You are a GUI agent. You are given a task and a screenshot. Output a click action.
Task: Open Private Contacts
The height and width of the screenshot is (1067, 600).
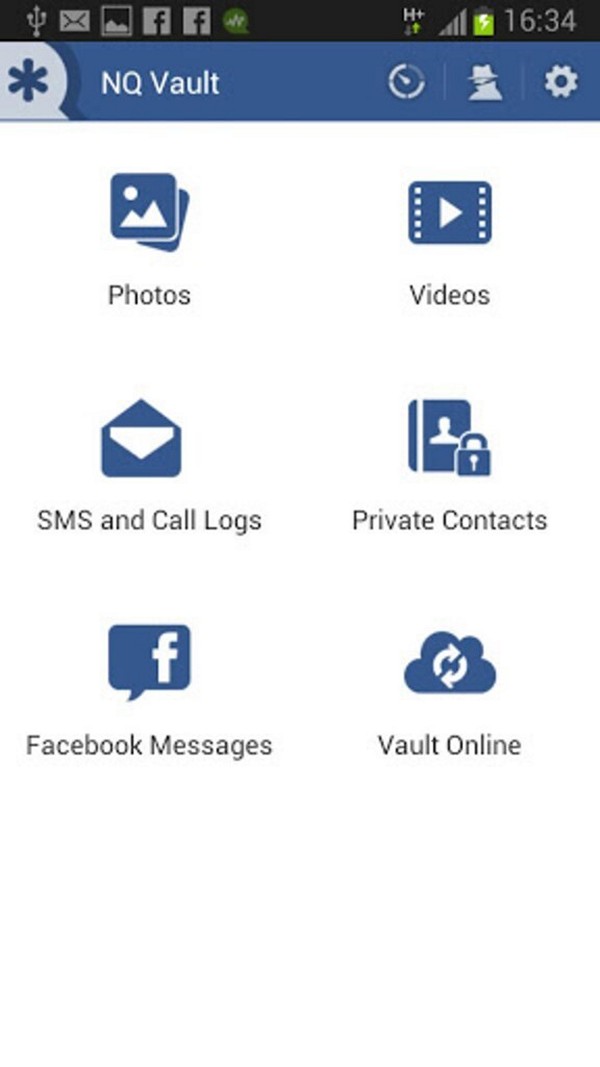450,466
